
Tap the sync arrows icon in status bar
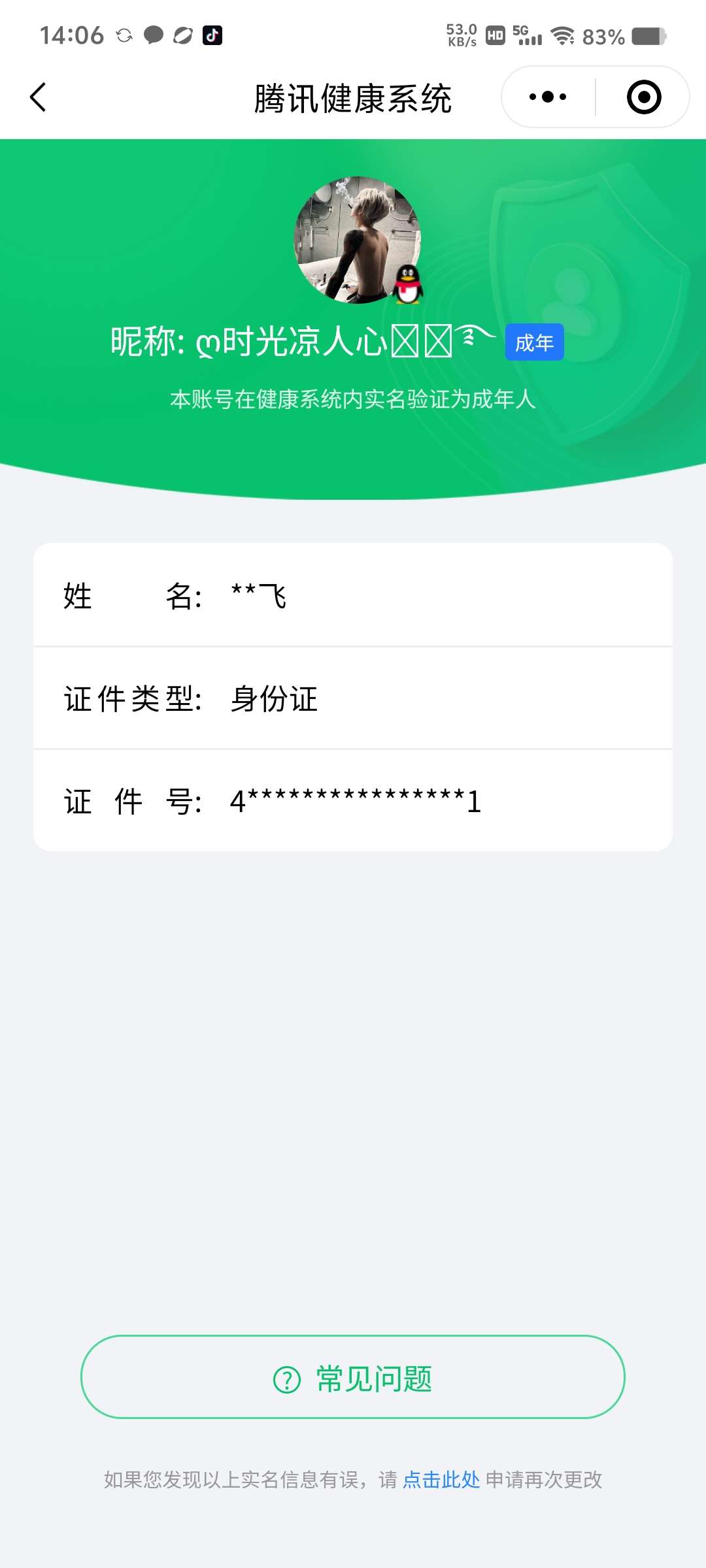click(124, 36)
